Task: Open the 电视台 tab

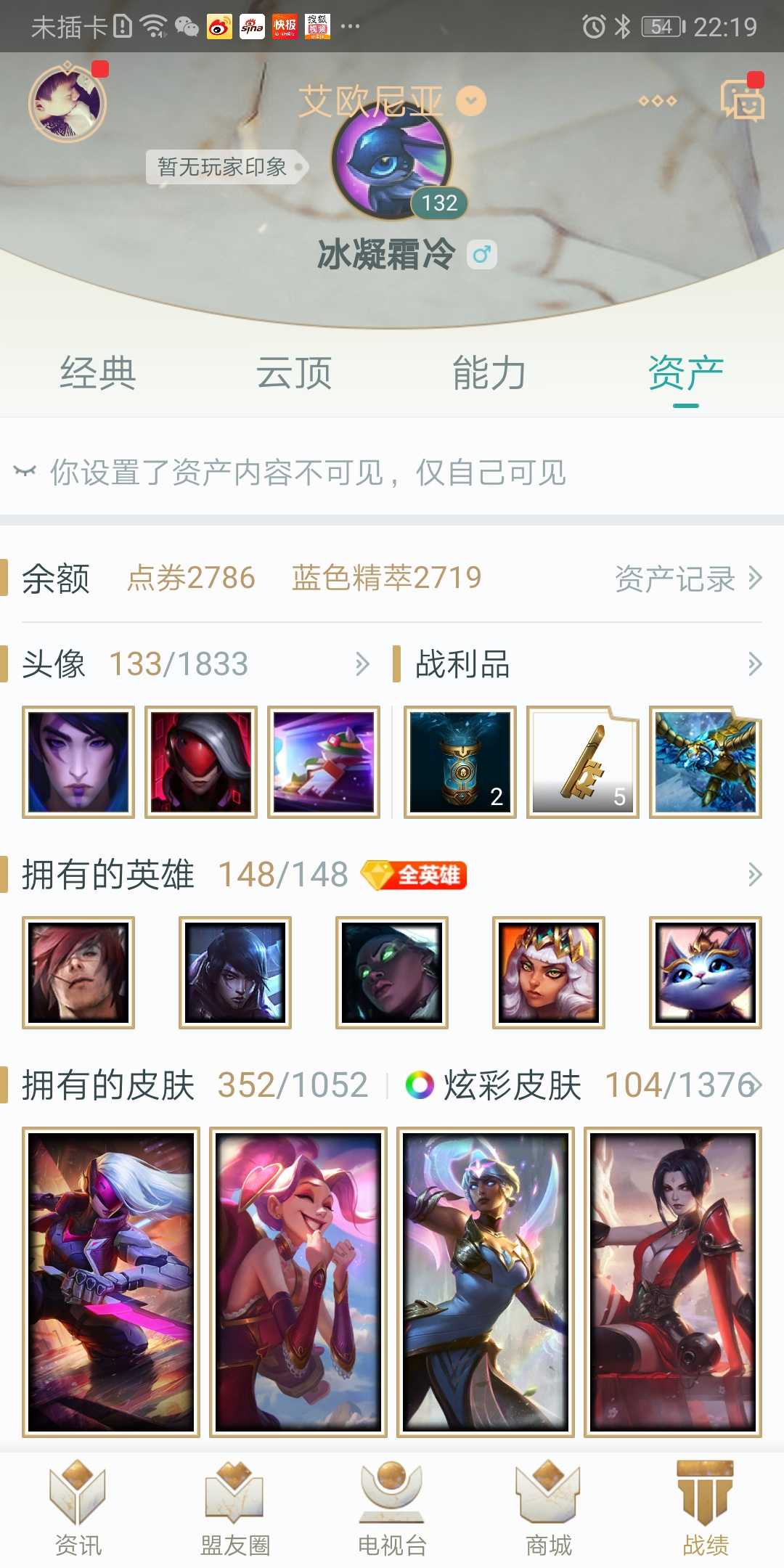Action: pyautogui.click(x=392, y=1508)
